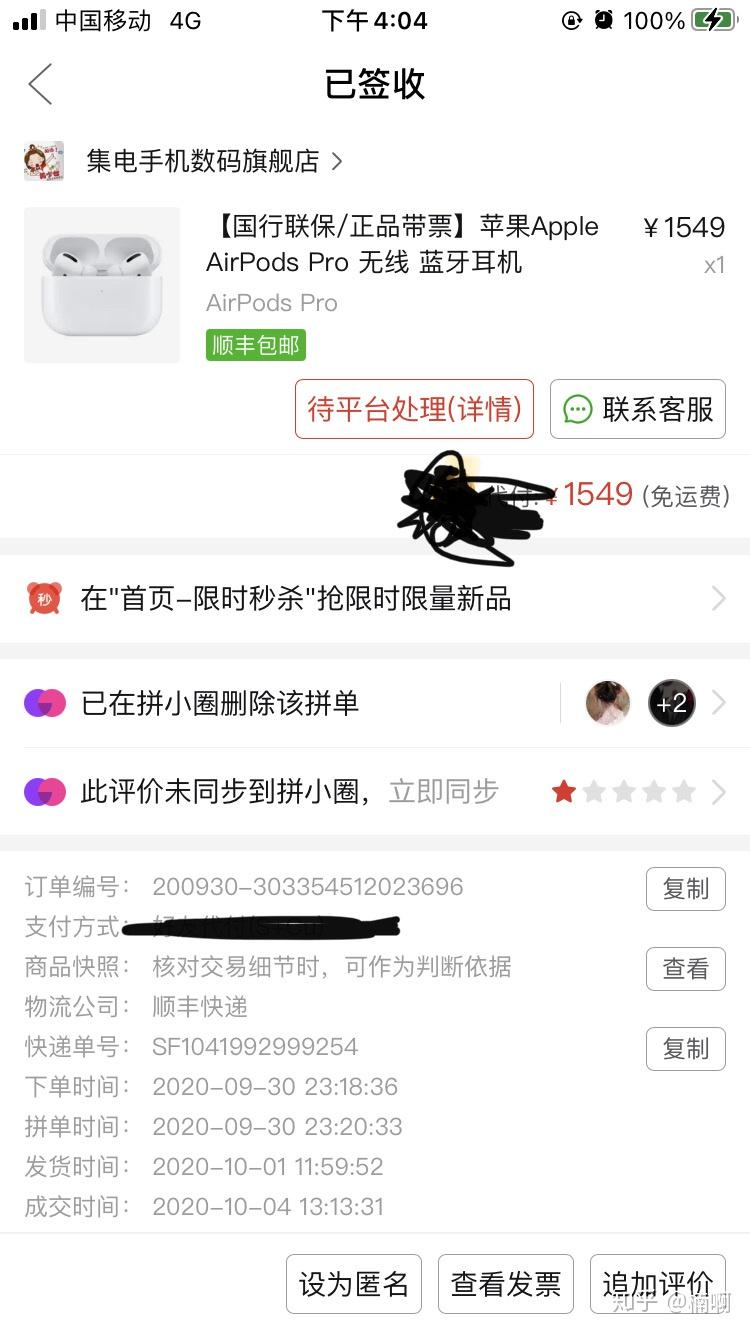This screenshot has height=1334, width=750.
Task: Open the 集电手机数码旗舰店 store page
Action: point(200,161)
